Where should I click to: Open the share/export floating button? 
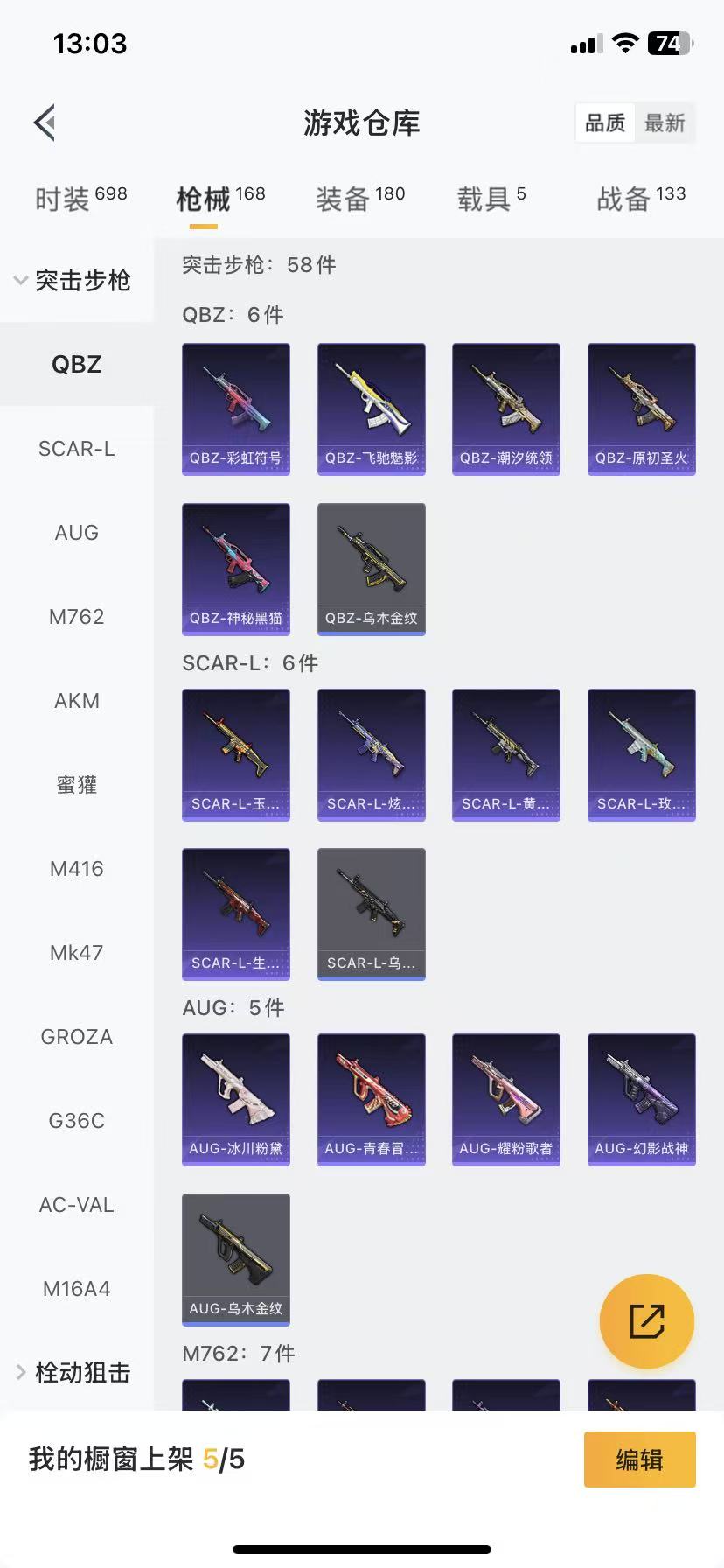pos(645,1321)
